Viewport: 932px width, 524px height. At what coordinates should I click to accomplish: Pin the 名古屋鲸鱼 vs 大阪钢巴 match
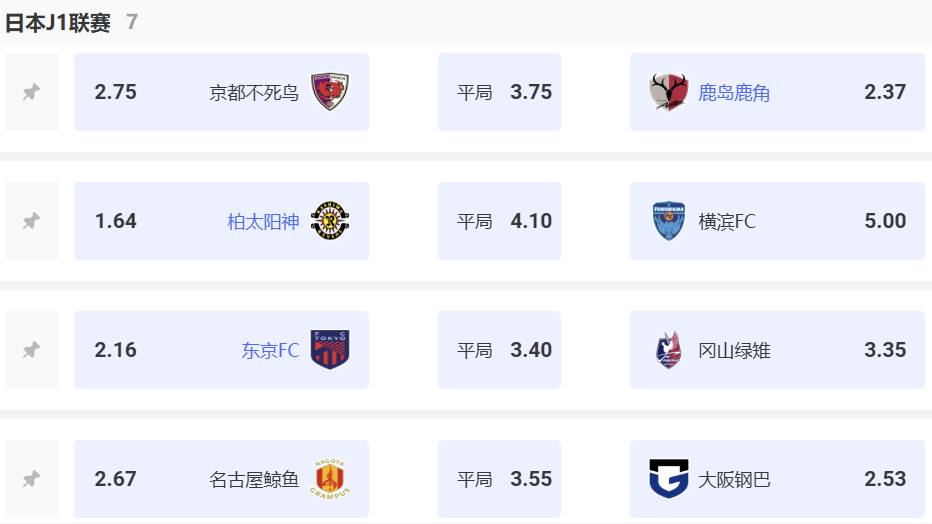31,479
